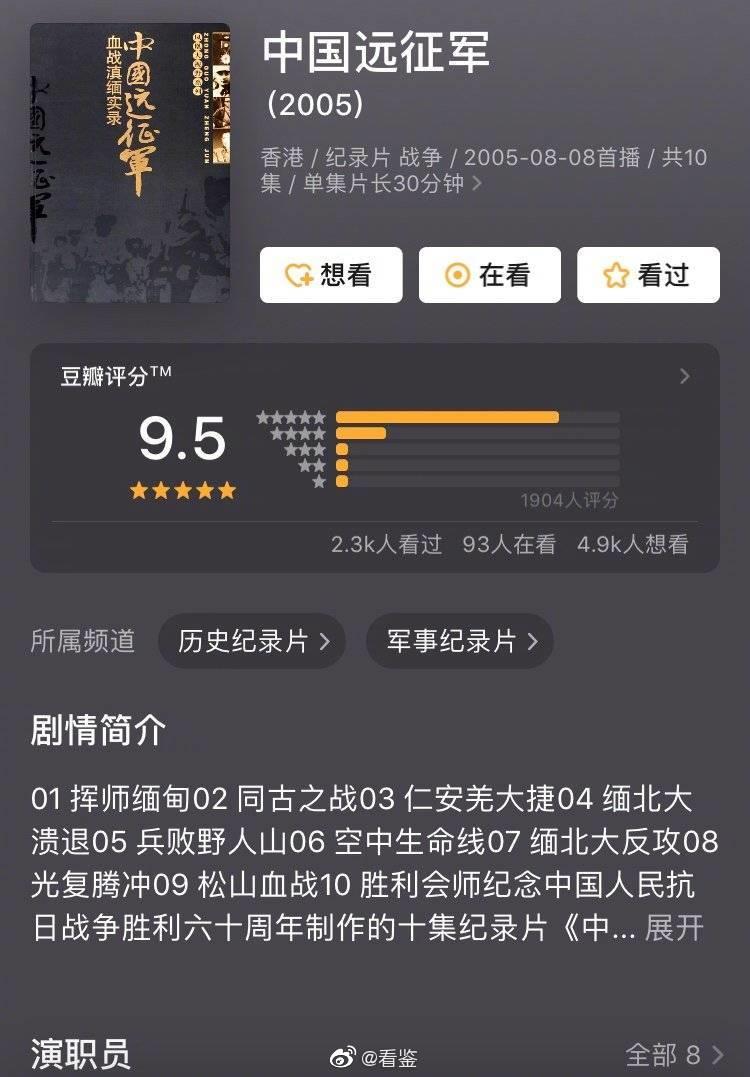The width and height of the screenshot is (750, 1077).
Task: Open the 军事纪录片 channel
Action: [460, 641]
